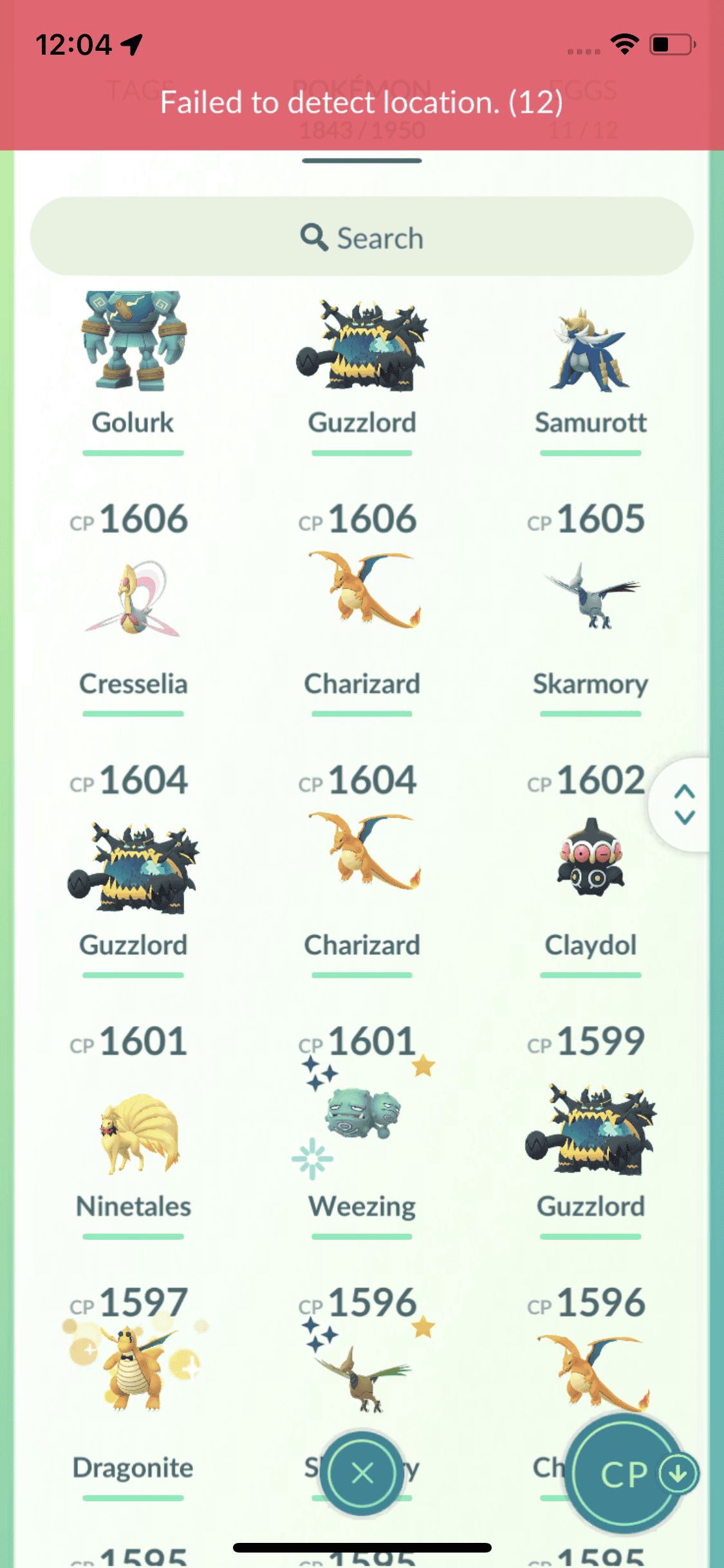
Task: Switch to the Tags tab
Action: [x=140, y=90]
